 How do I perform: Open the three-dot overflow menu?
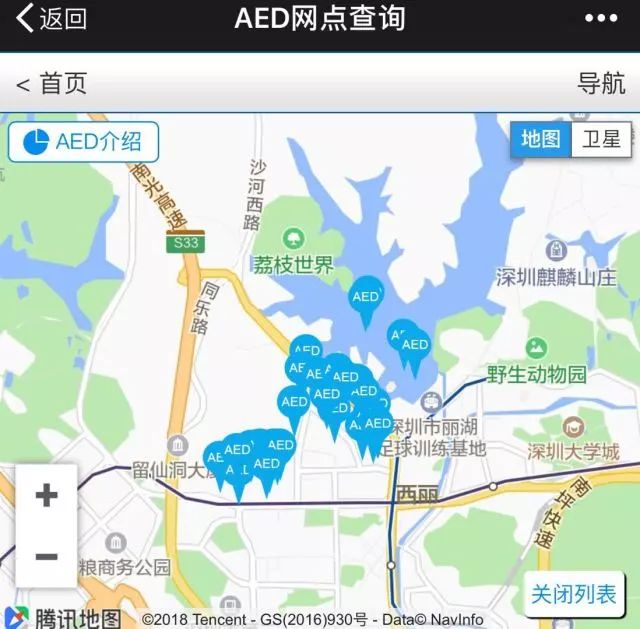click(601, 18)
